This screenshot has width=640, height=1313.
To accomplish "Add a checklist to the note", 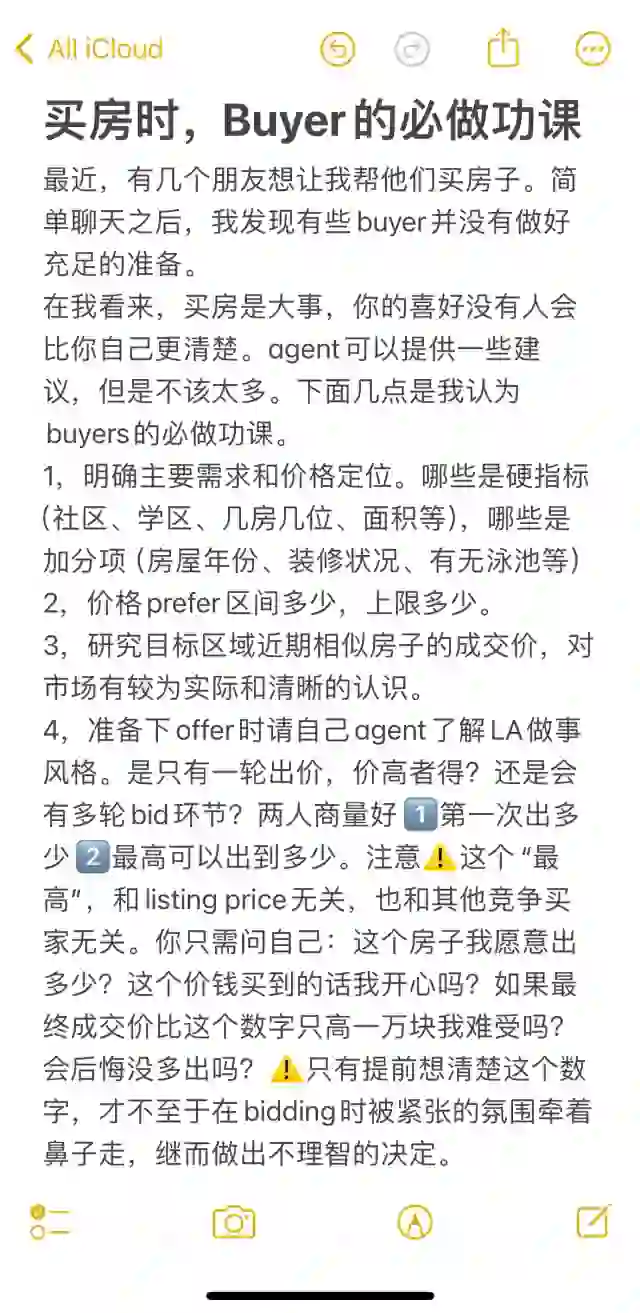I will click(50, 1221).
